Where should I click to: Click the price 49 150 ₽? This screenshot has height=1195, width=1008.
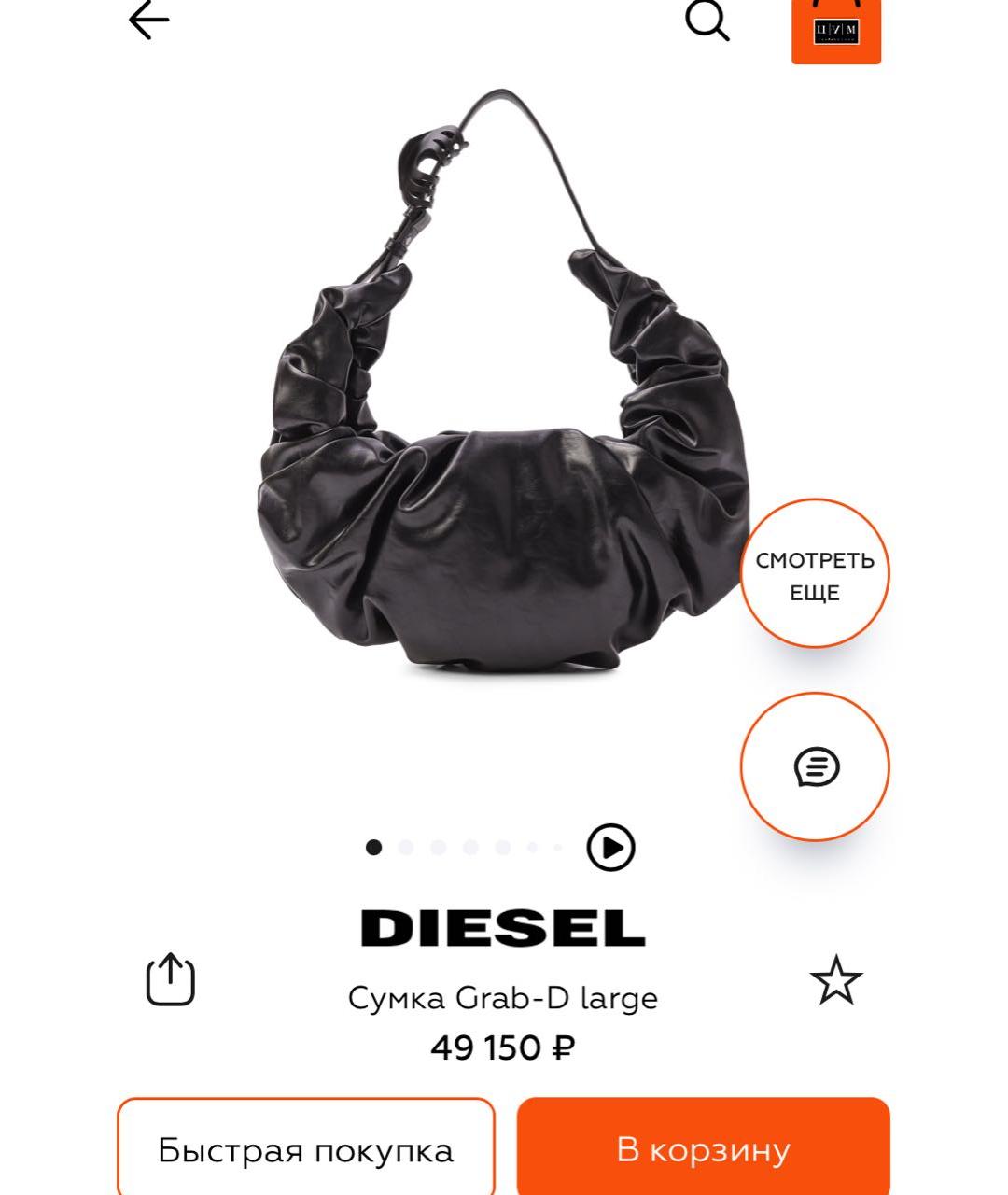(x=504, y=1047)
